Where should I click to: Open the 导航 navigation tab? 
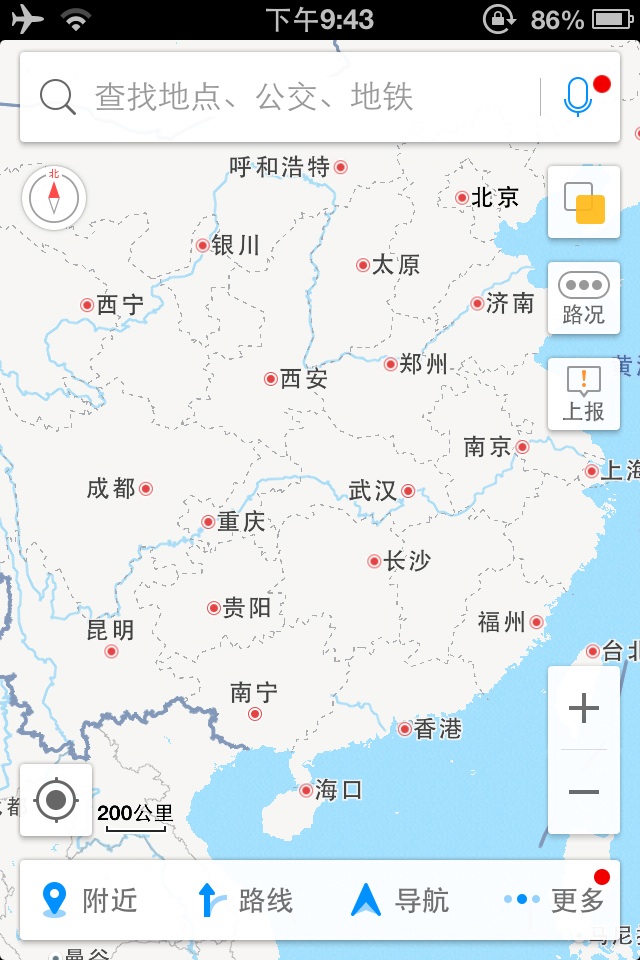click(x=400, y=900)
